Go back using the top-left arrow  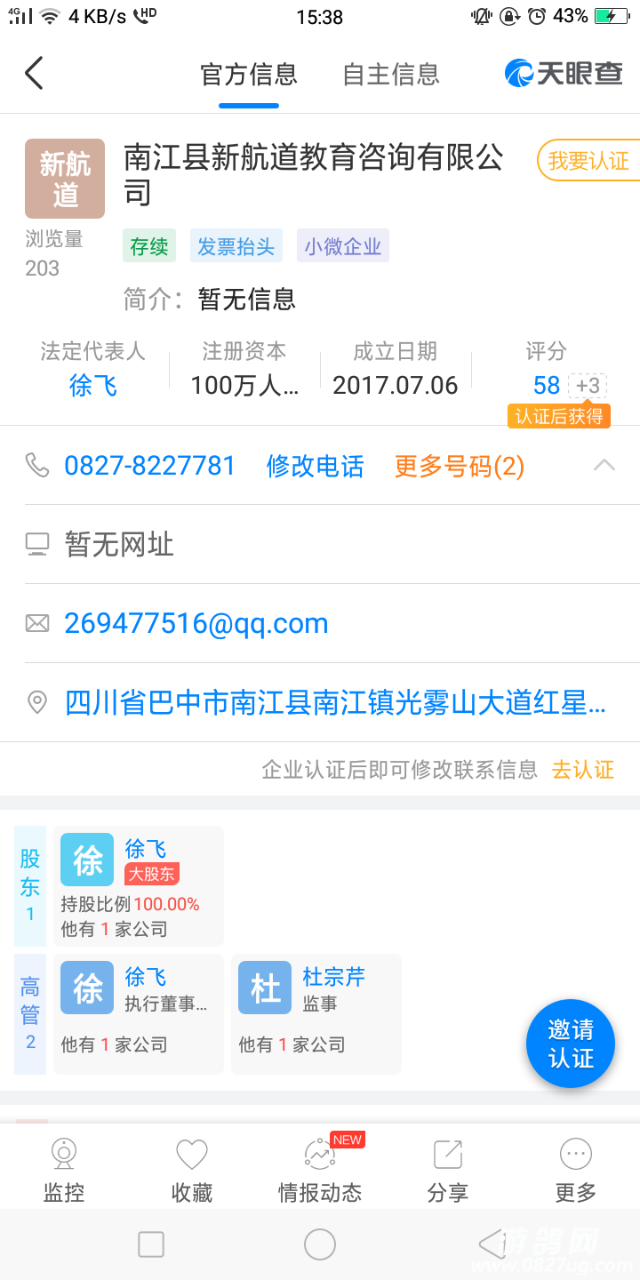(35, 74)
